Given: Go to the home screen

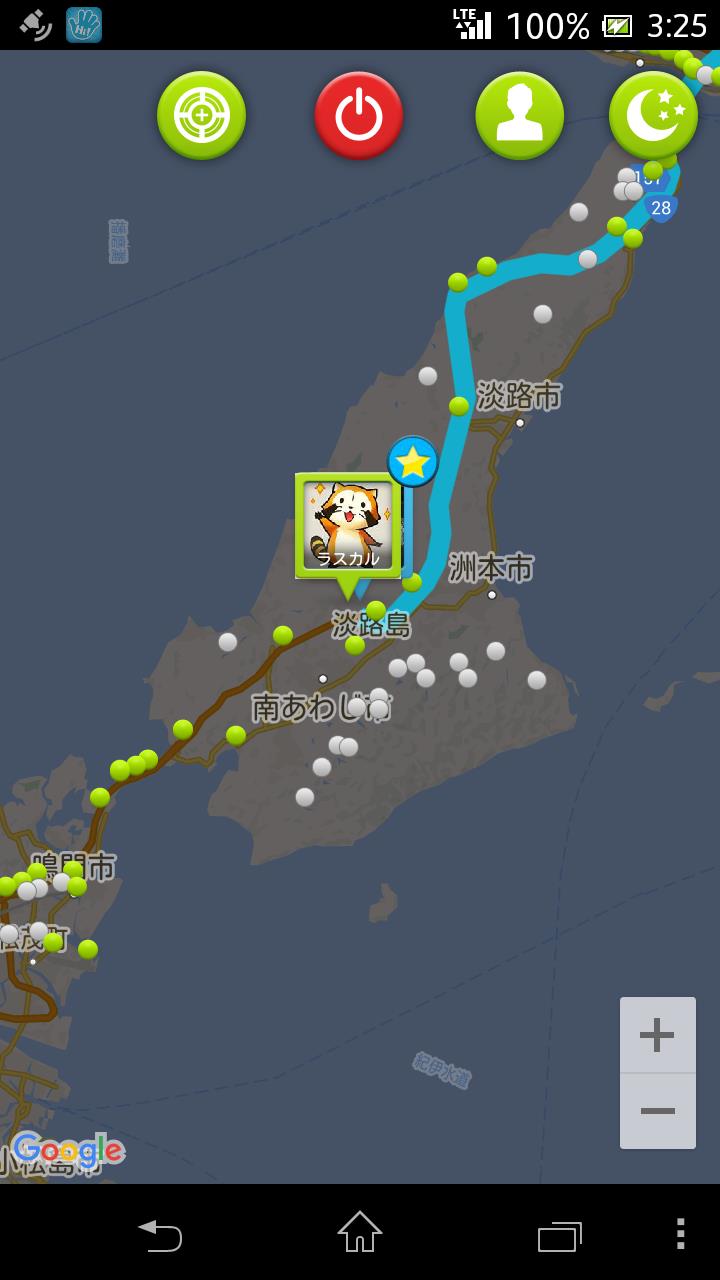Looking at the screenshot, I should coord(359,1233).
